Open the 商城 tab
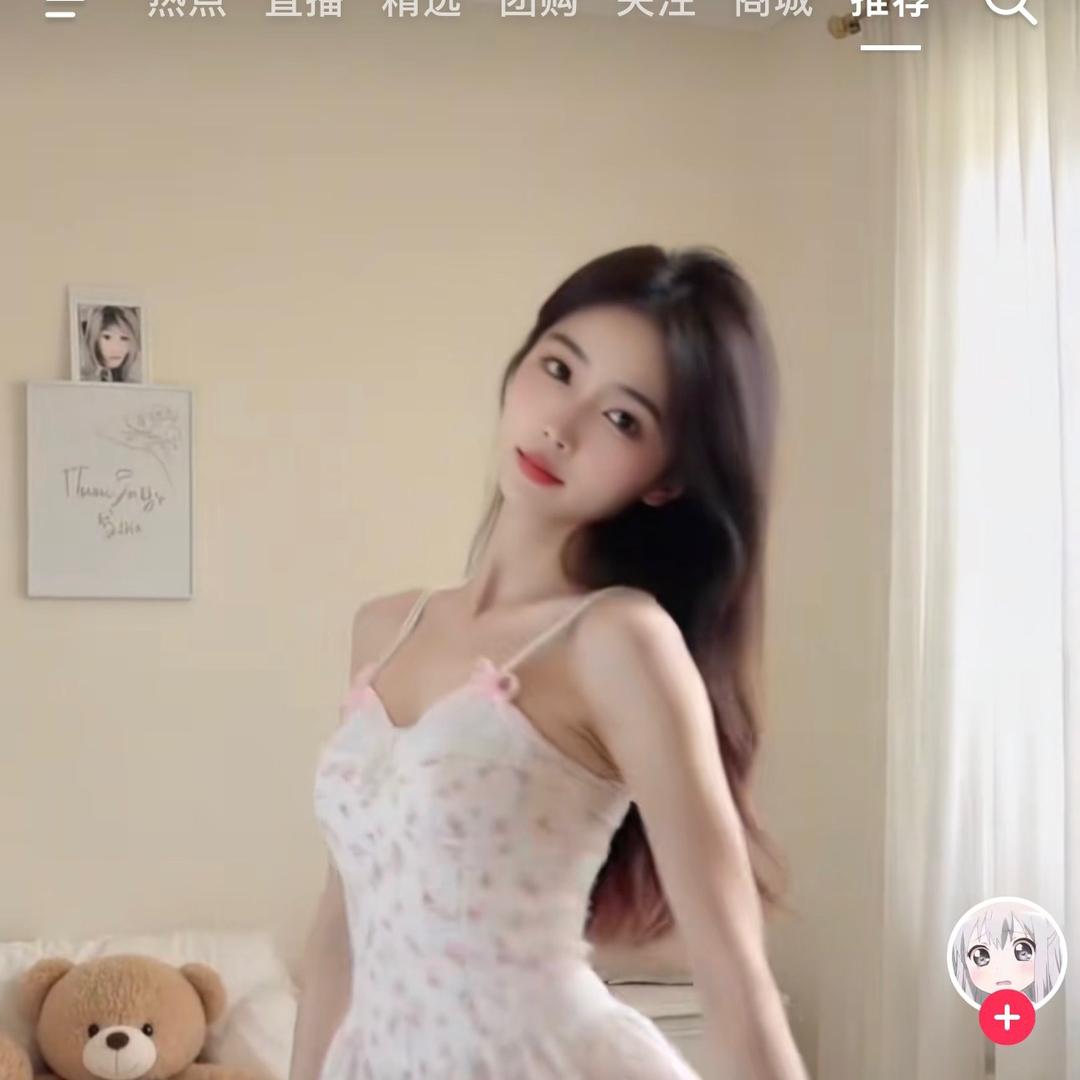This screenshot has height=1080, width=1080. click(x=773, y=8)
